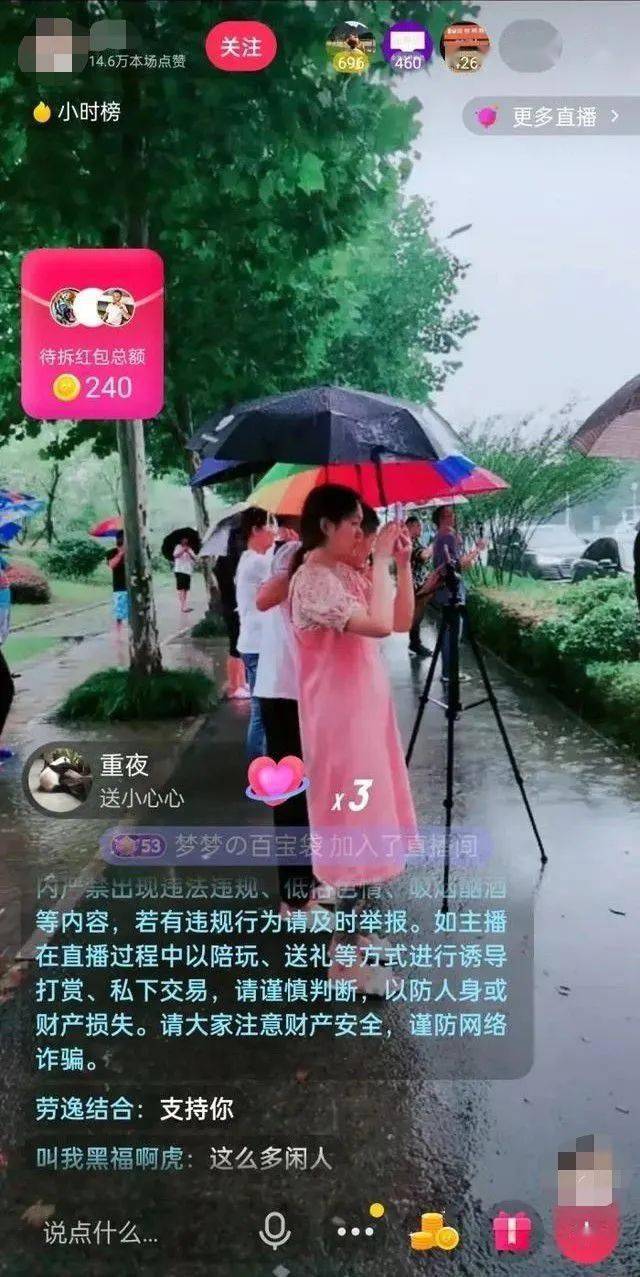Tap the viewer avatar showing 26
Screen dimensions: 640x1277
tap(465, 46)
